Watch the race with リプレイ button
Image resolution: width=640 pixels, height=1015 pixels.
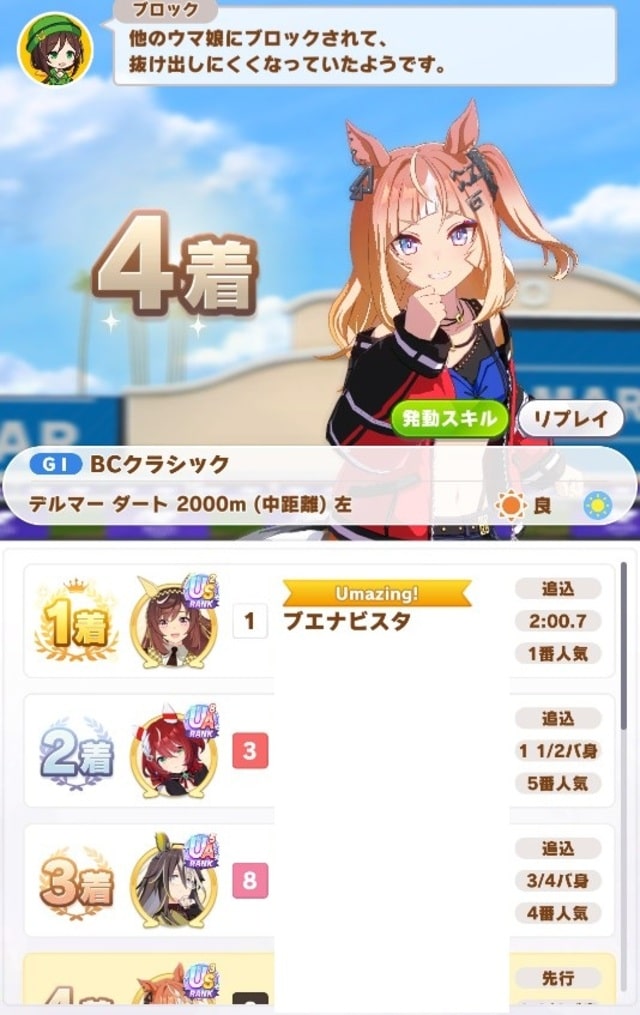coord(570,420)
